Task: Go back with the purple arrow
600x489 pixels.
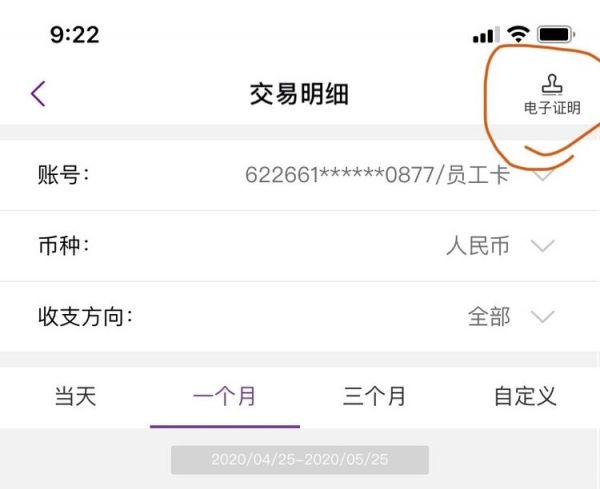Action: click(x=38, y=94)
